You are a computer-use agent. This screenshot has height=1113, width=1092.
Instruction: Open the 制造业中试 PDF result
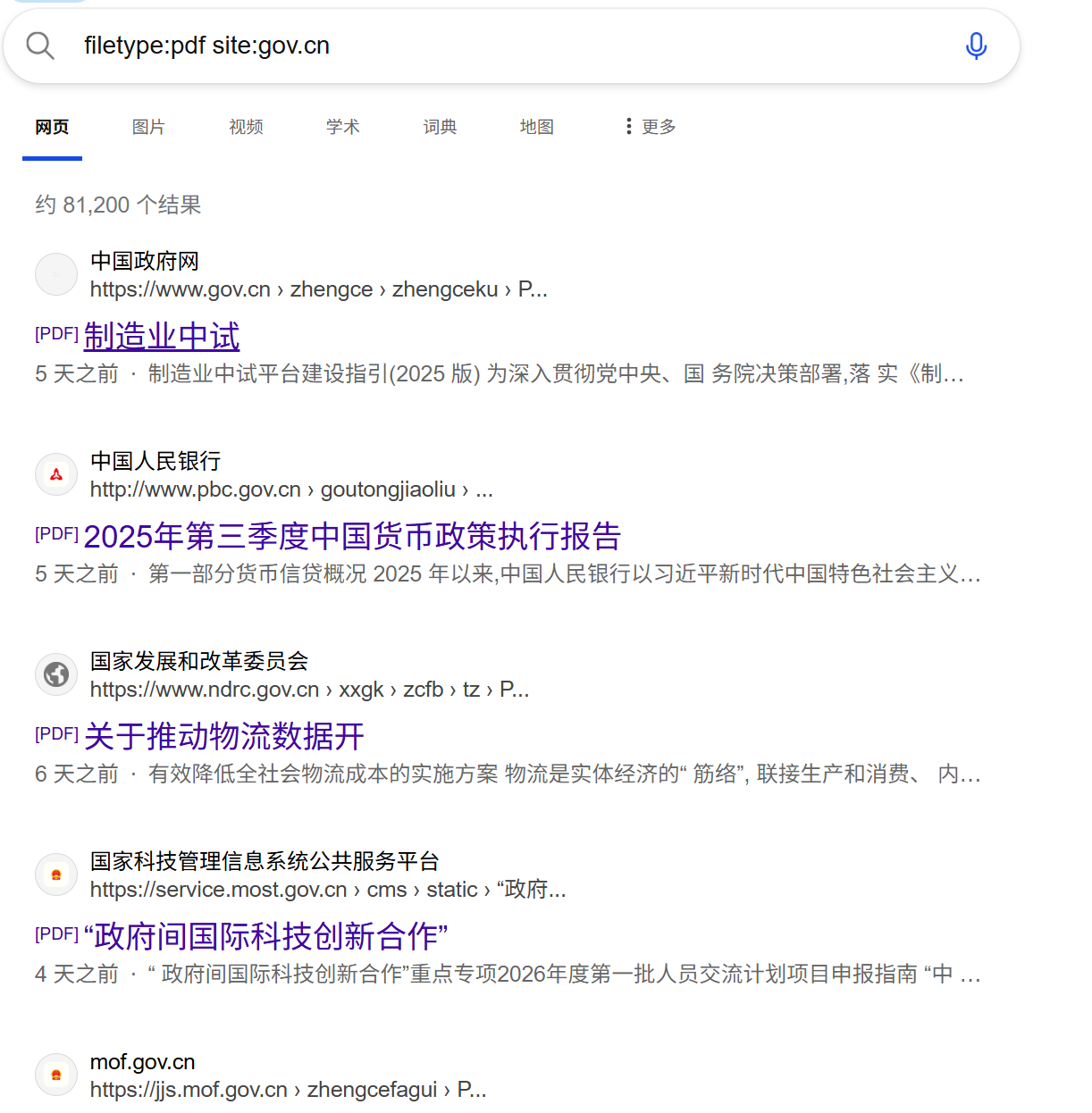tap(161, 336)
